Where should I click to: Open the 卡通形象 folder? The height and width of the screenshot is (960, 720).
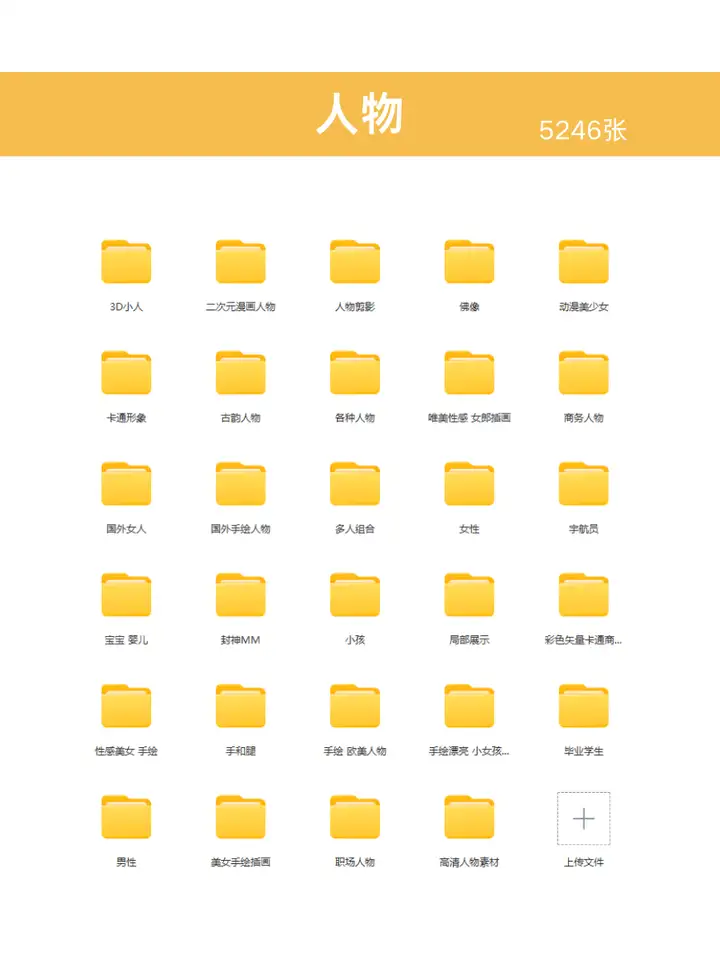pyautogui.click(x=125, y=374)
